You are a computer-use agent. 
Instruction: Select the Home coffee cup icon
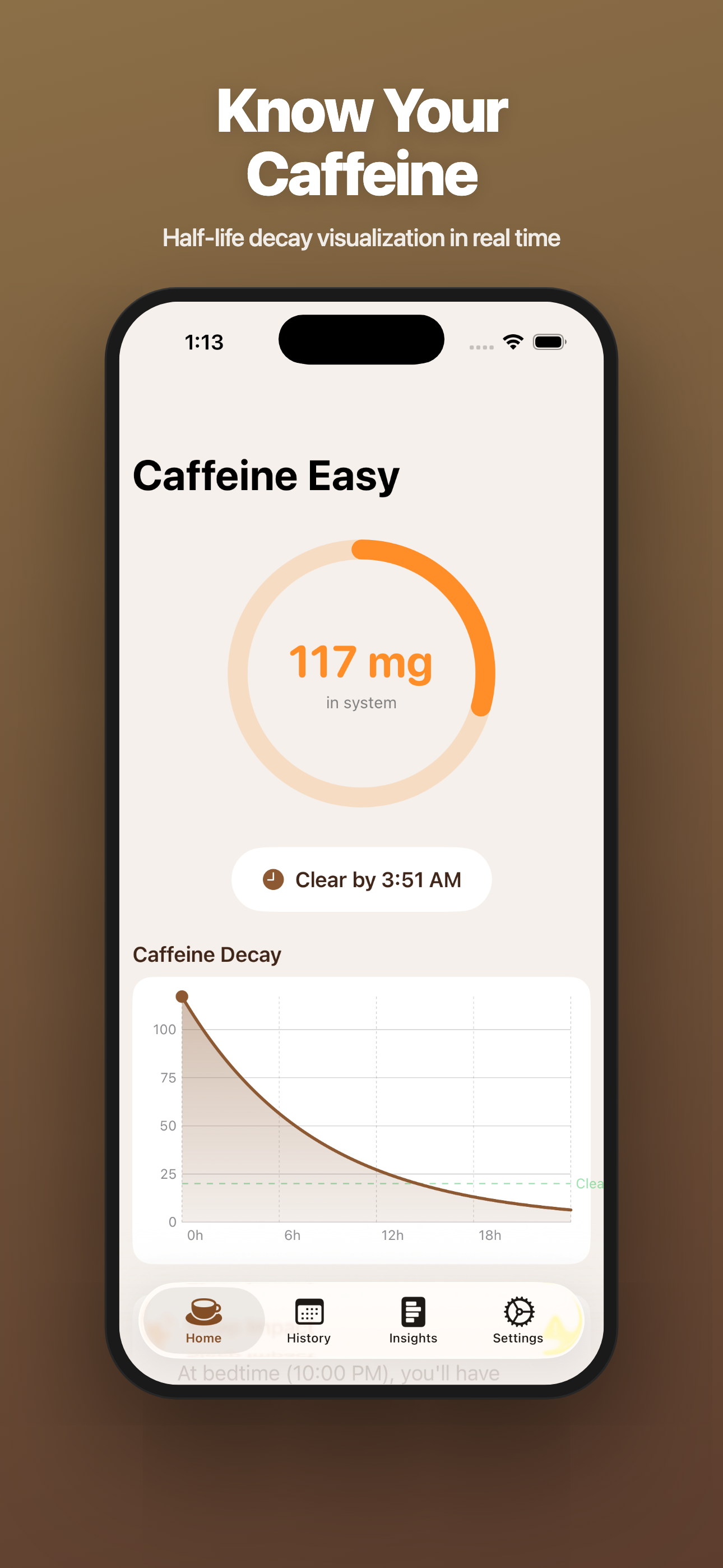(203, 1312)
